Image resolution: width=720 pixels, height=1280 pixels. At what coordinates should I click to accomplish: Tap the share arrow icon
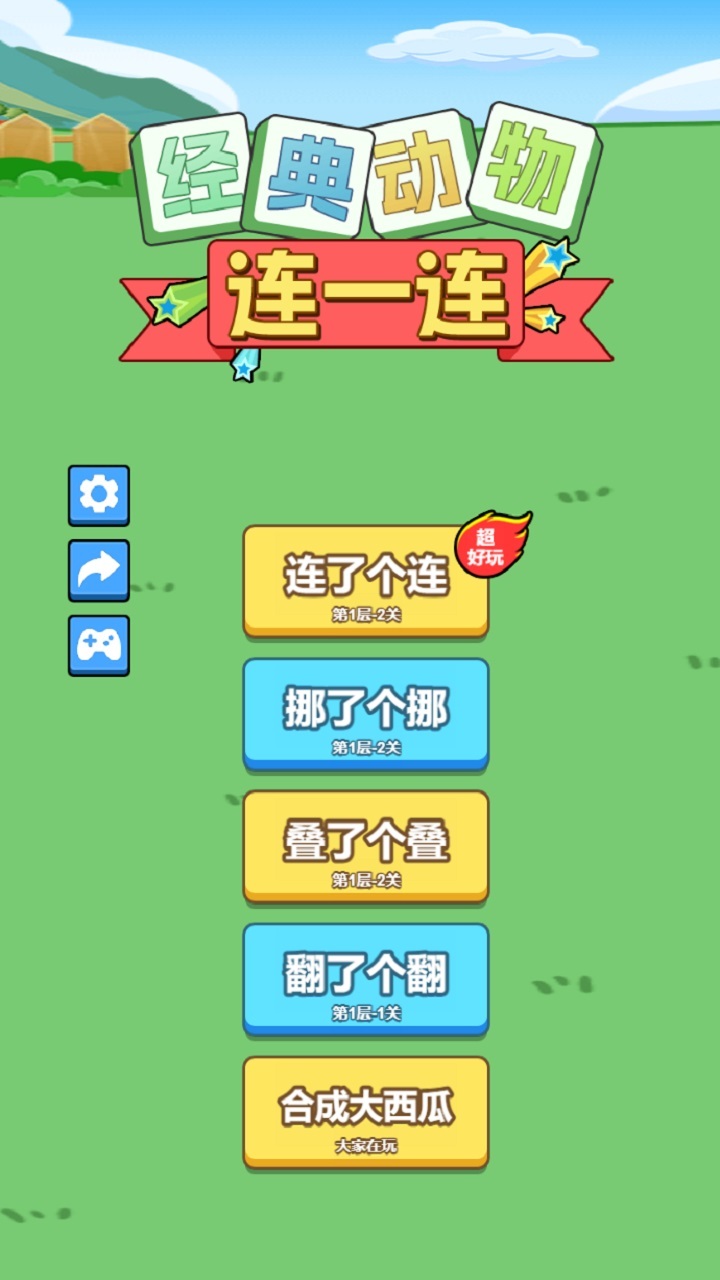coord(99,569)
